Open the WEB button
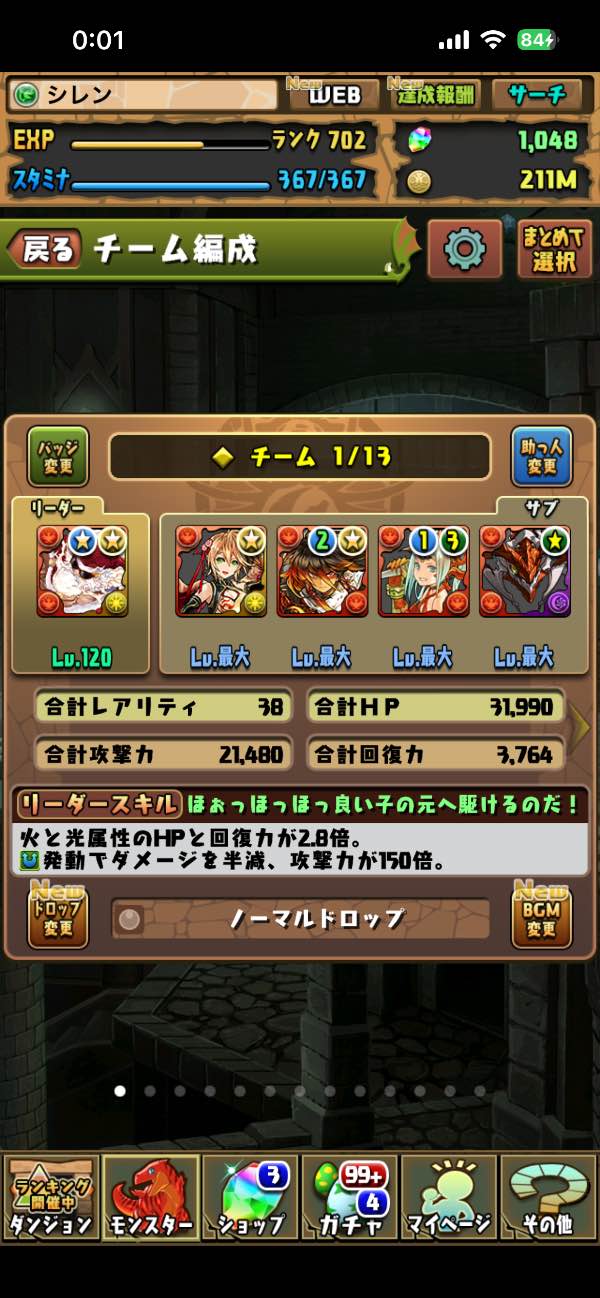The height and width of the screenshot is (1298, 600). 332,96
